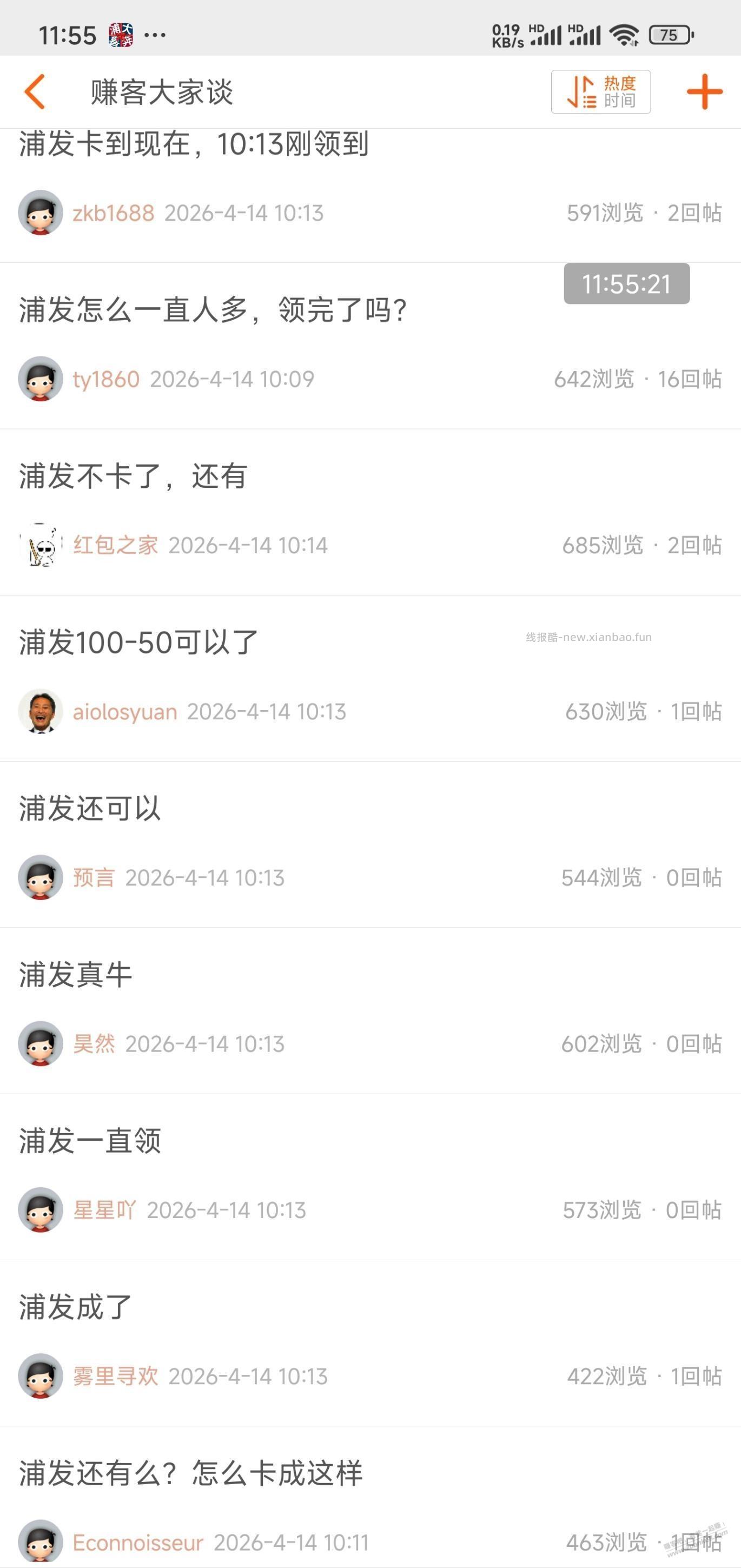Click the orange back arrow icon
Image resolution: width=741 pixels, height=1568 pixels.
[35, 91]
